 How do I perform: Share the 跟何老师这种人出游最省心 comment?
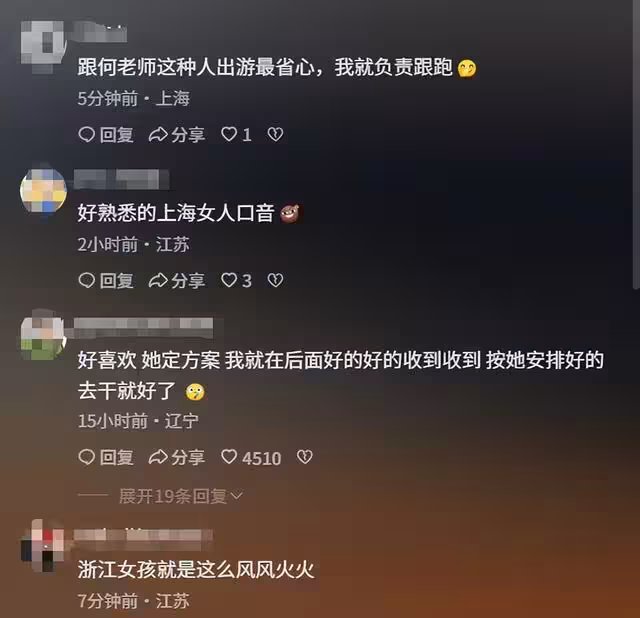coord(176,134)
